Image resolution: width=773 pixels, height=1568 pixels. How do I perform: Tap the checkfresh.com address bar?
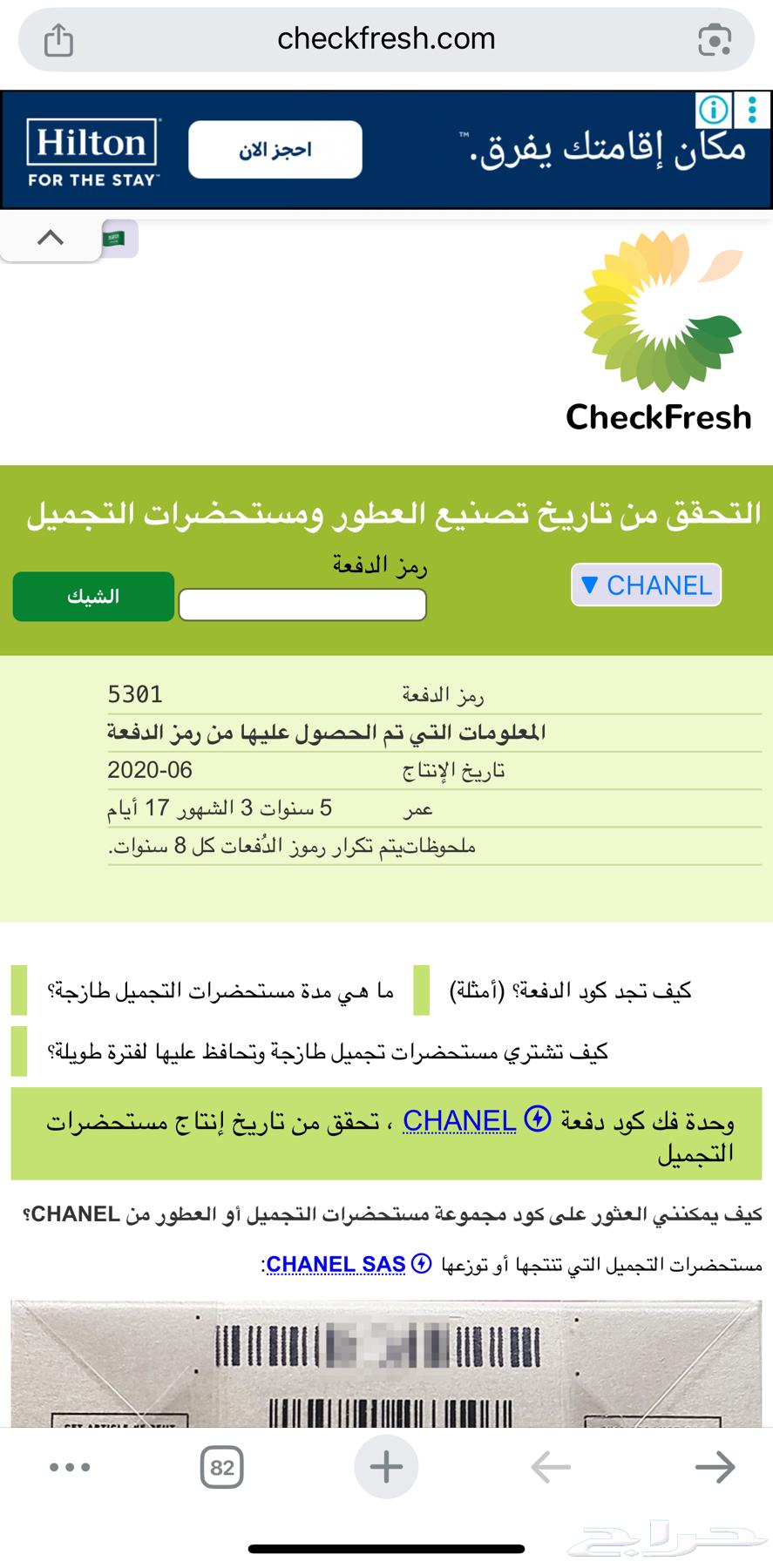pos(386,38)
